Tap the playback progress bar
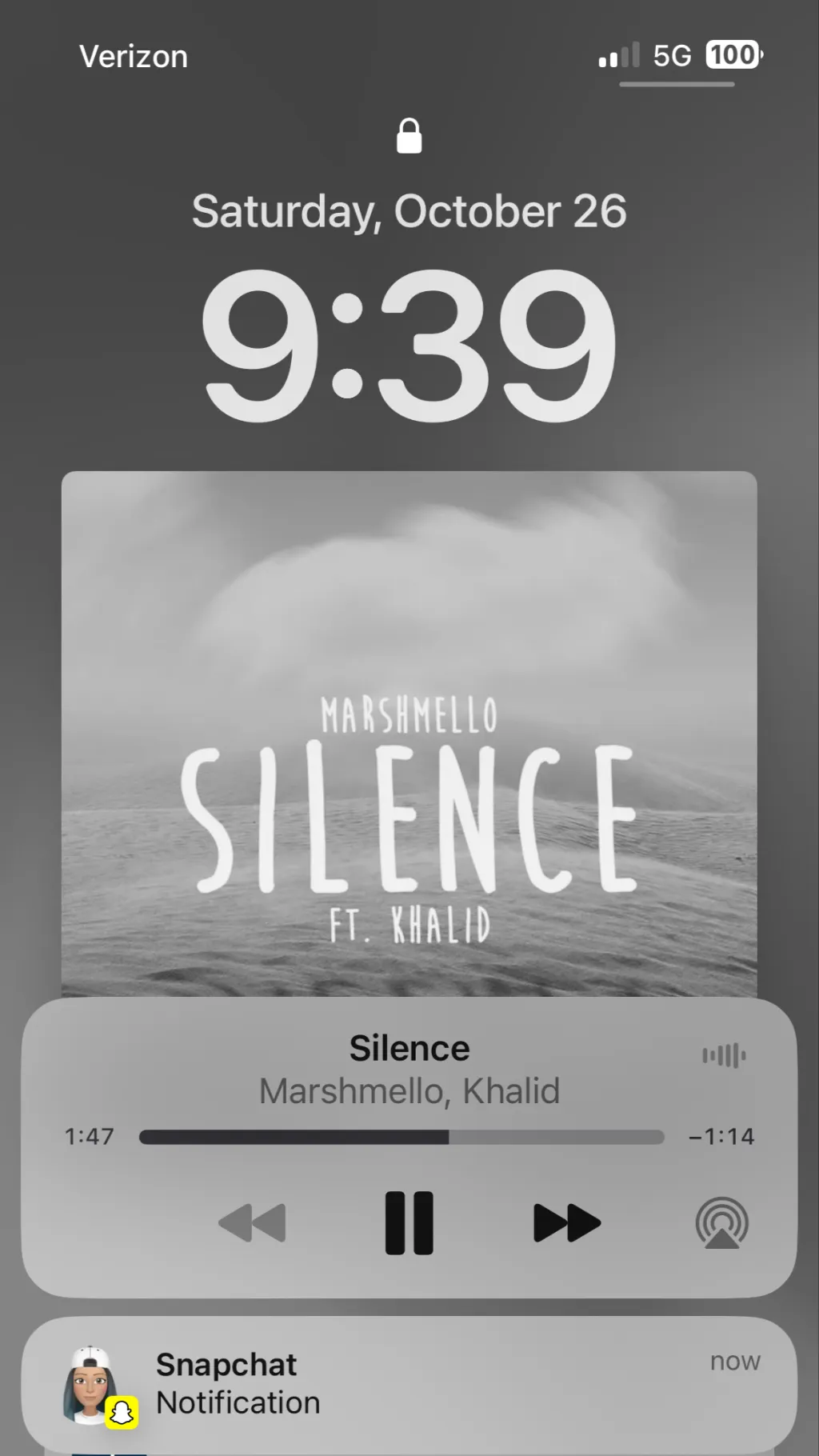Screen dimensions: 819x1456 401,1137
